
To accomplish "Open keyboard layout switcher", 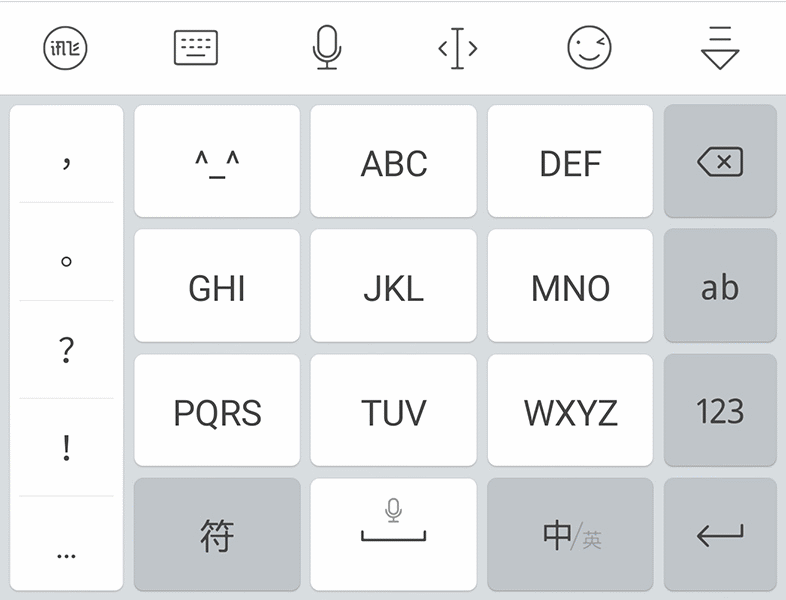I will (x=196, y=48).
